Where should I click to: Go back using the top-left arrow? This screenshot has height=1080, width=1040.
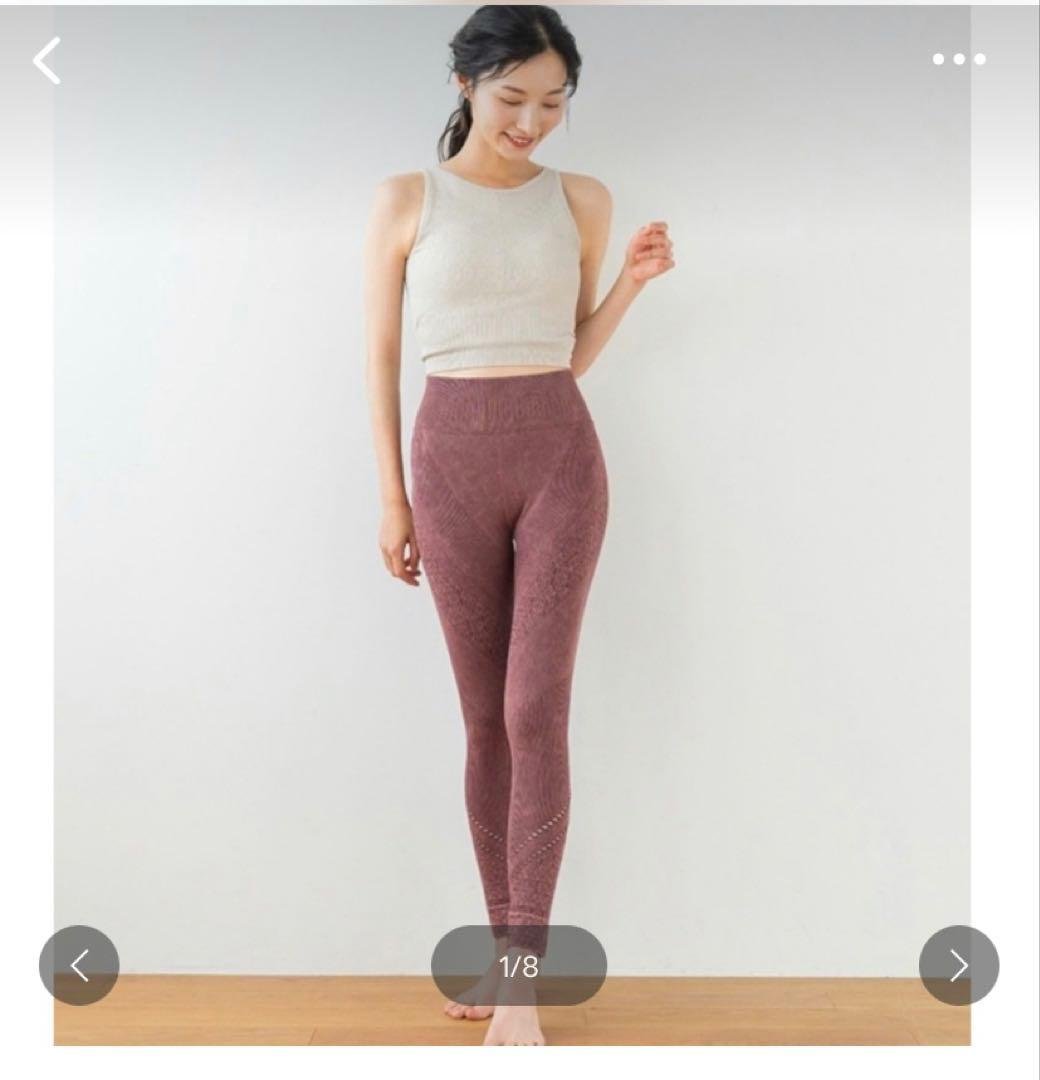[x=47, y=61]
